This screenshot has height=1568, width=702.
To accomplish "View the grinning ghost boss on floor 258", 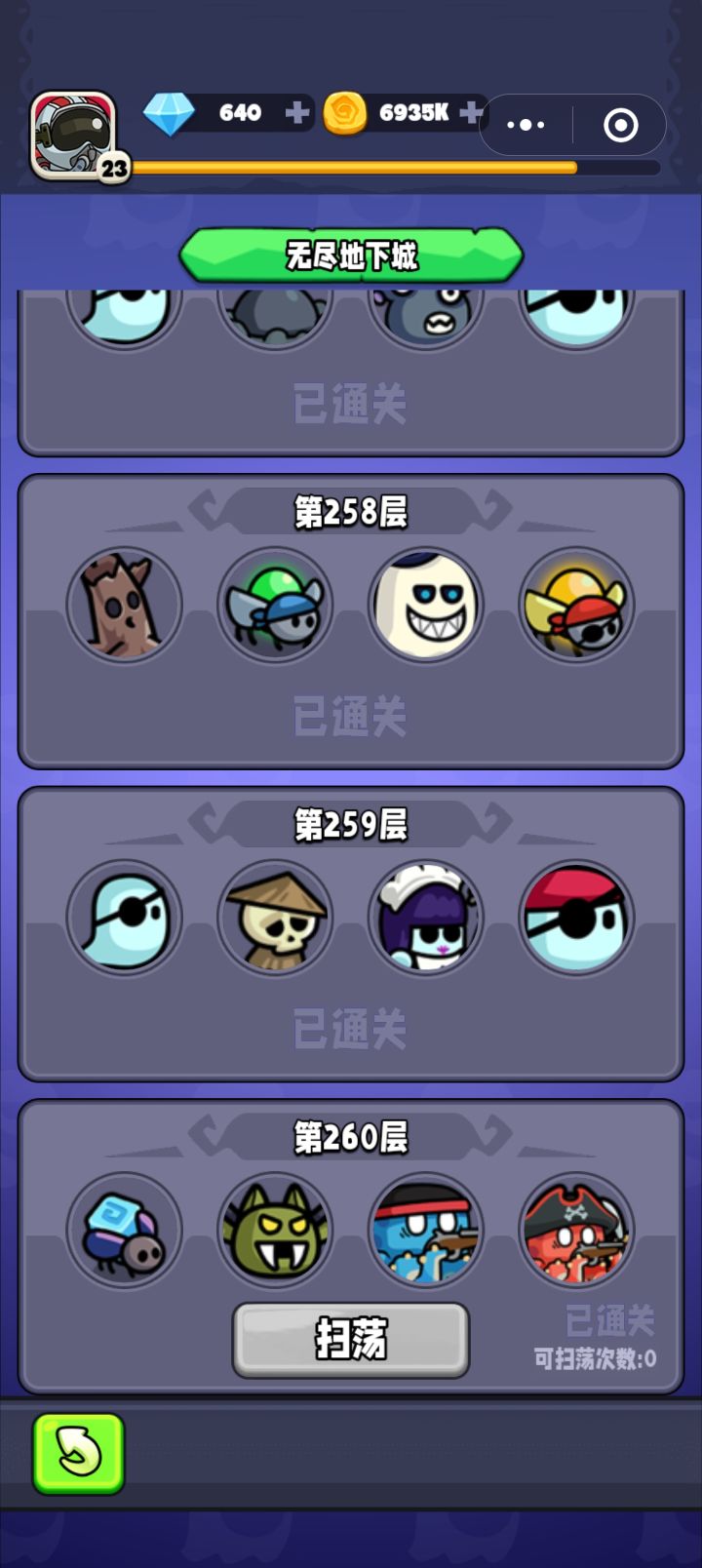I will 426,605.
